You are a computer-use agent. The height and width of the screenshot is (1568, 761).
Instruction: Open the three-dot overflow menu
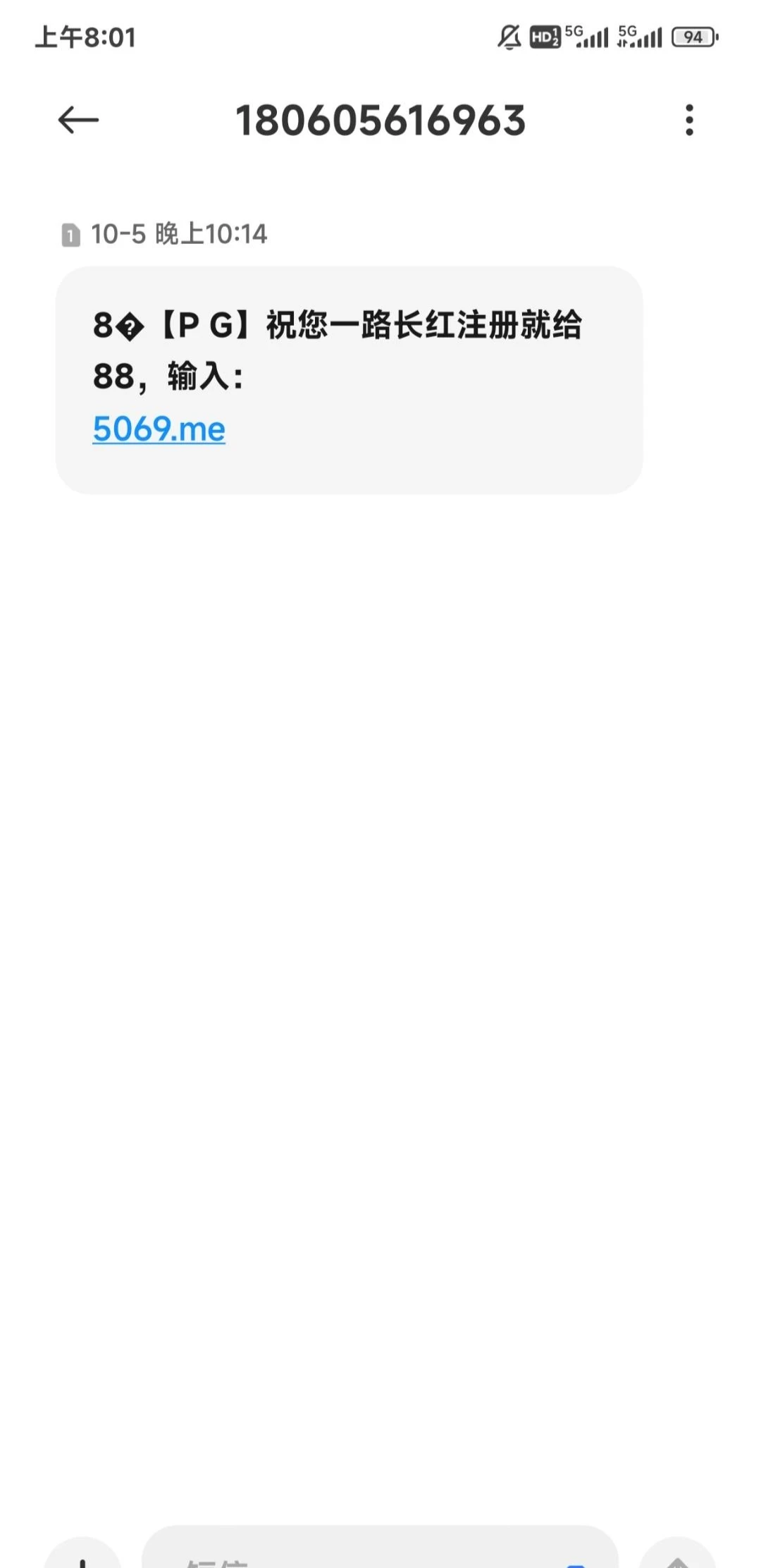coord(689,120)
